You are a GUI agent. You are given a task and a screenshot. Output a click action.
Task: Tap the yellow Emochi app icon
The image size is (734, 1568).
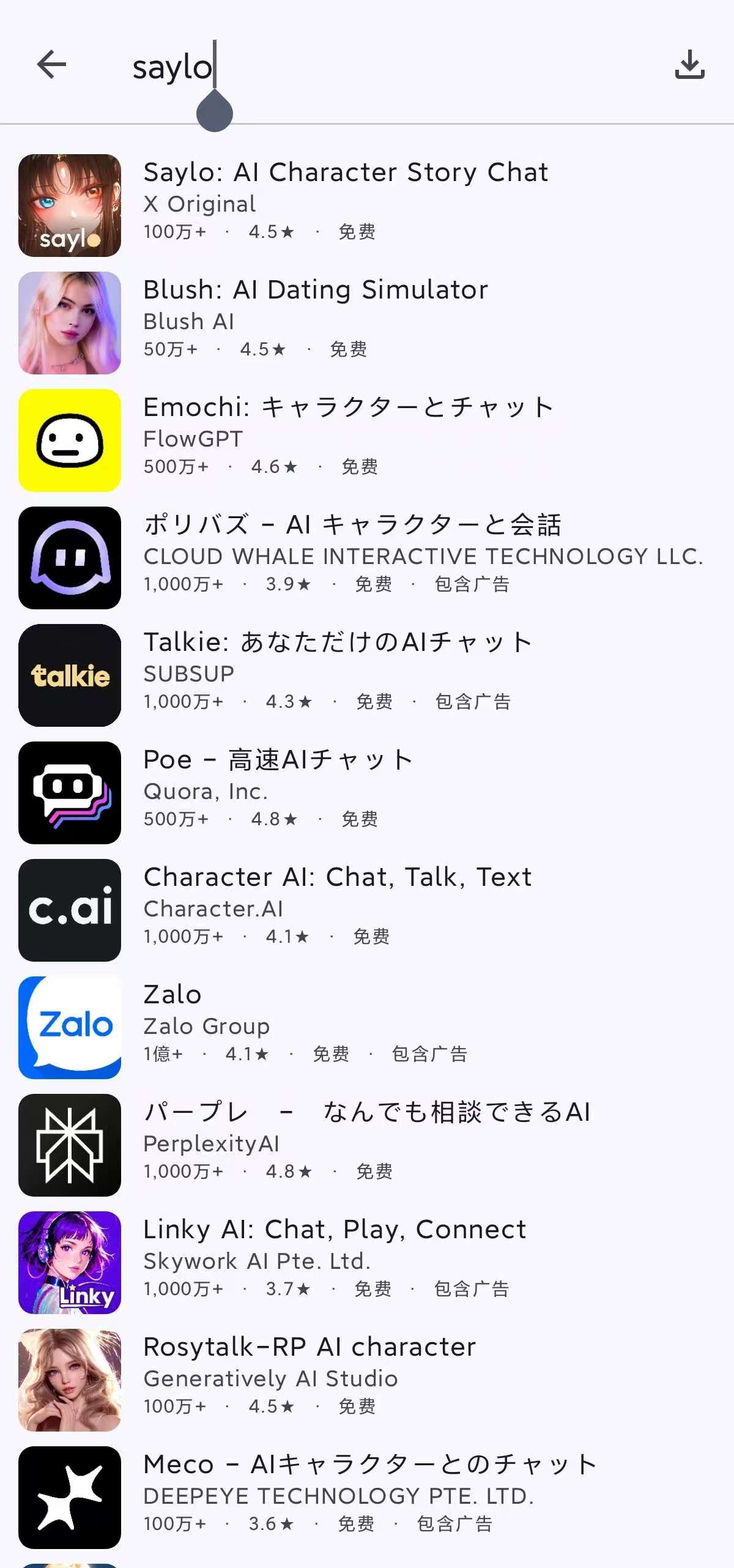tap(70, 439)
